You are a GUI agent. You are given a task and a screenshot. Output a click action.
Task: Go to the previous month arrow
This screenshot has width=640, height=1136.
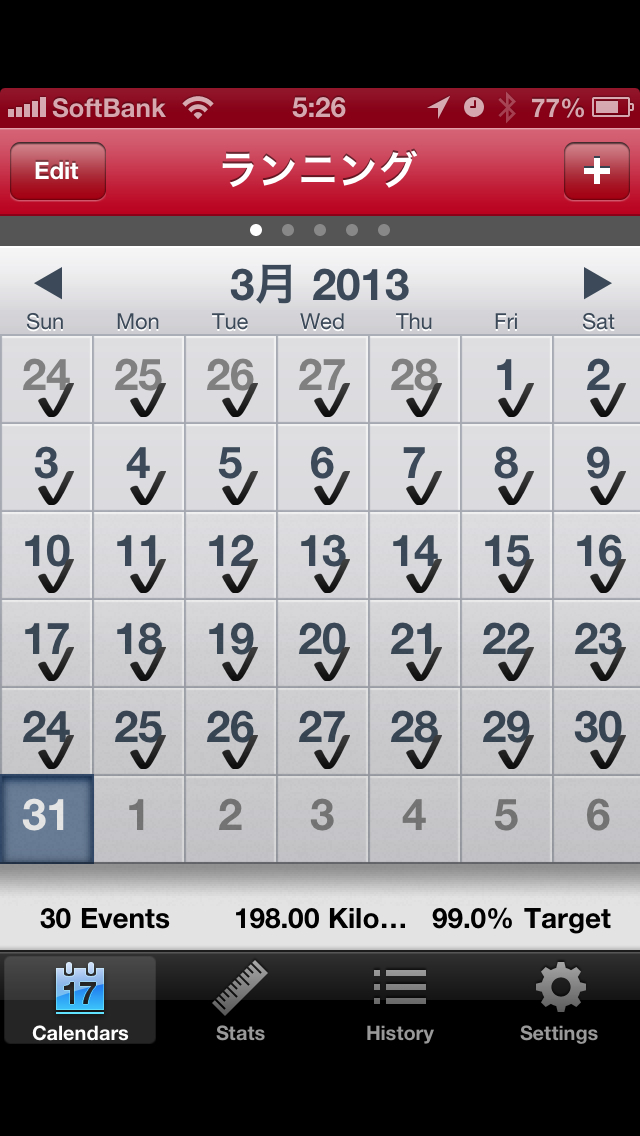pyautogui.click(x=48, y=284)
